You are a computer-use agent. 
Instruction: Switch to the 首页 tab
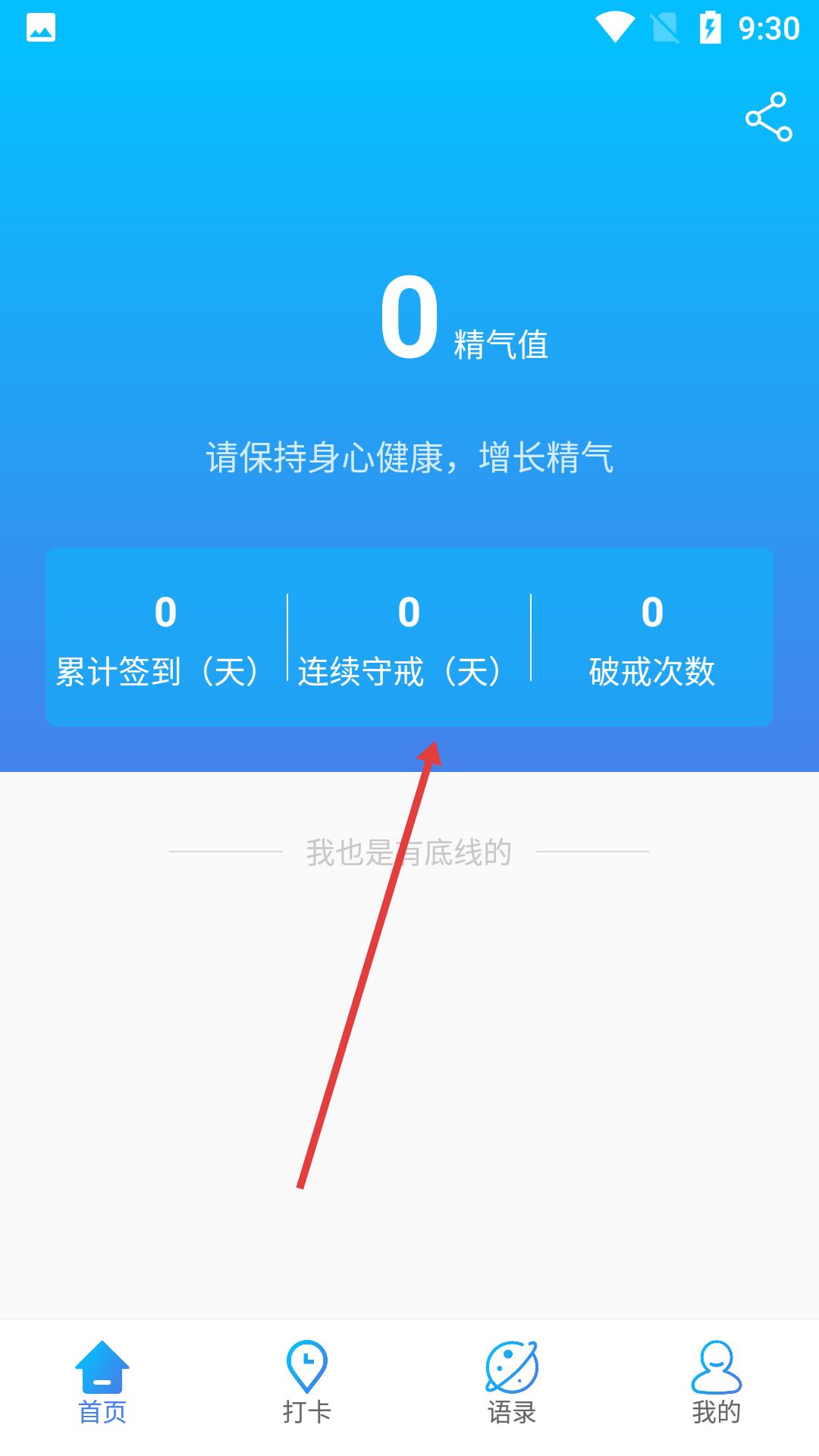point(102,1382)
